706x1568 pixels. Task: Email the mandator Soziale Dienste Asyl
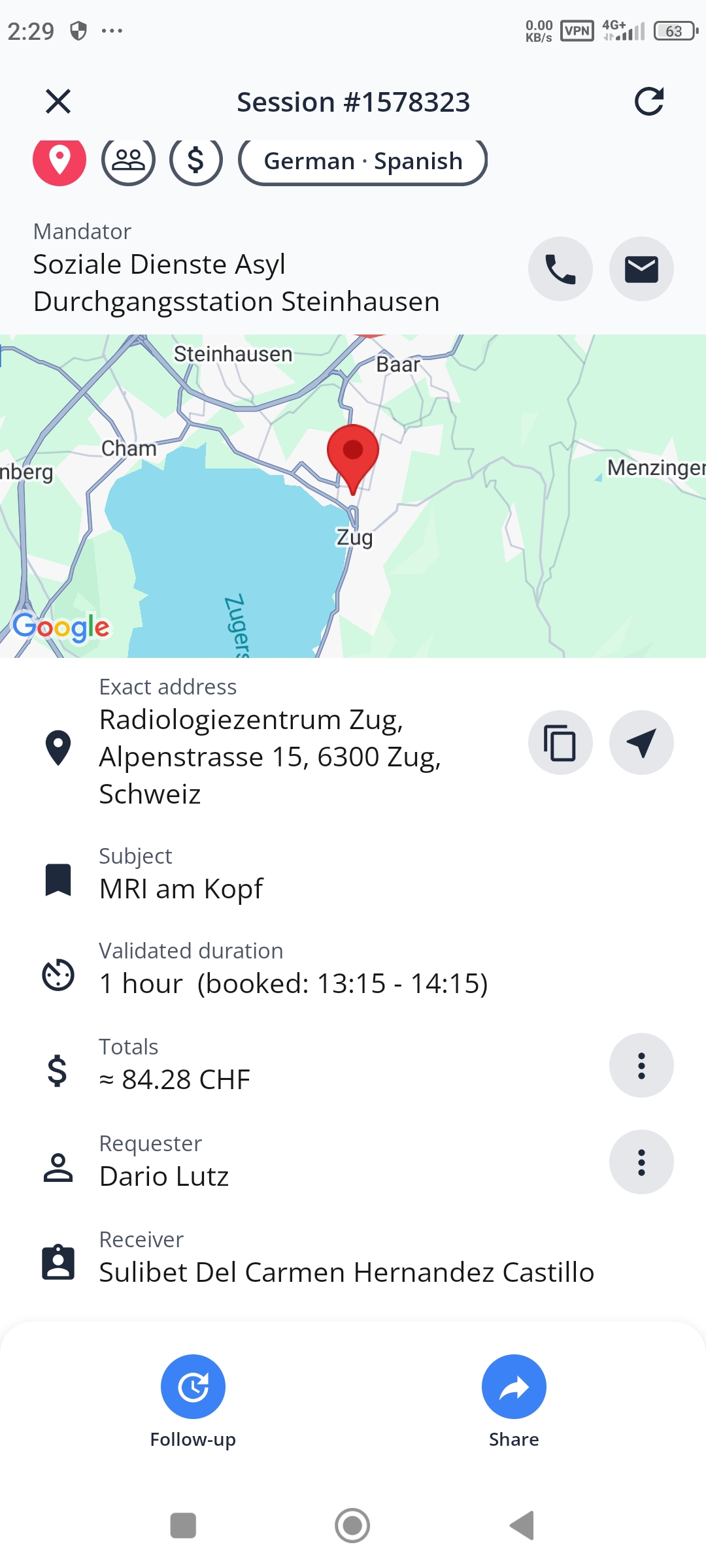point(641,269)
